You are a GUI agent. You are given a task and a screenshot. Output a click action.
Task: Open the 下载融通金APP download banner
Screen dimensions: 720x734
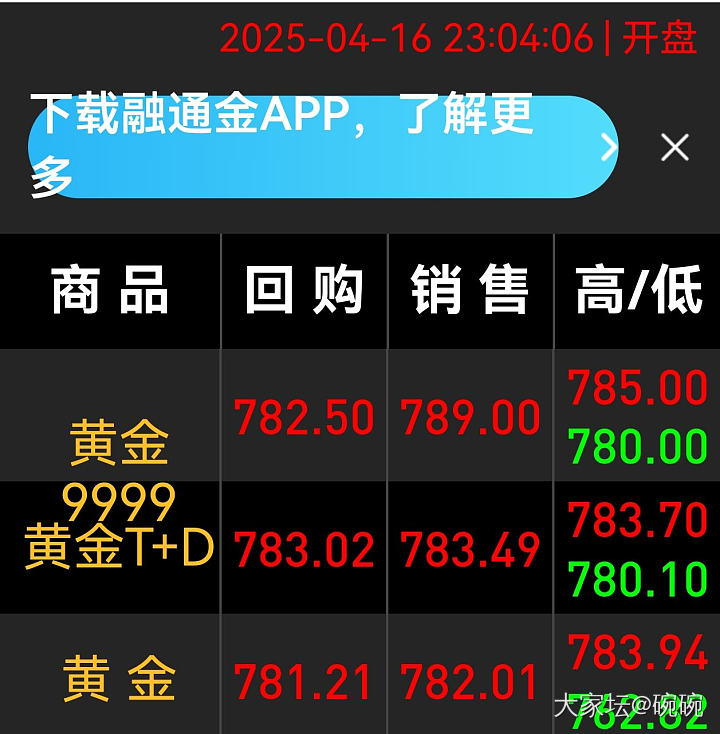point(322,147)
